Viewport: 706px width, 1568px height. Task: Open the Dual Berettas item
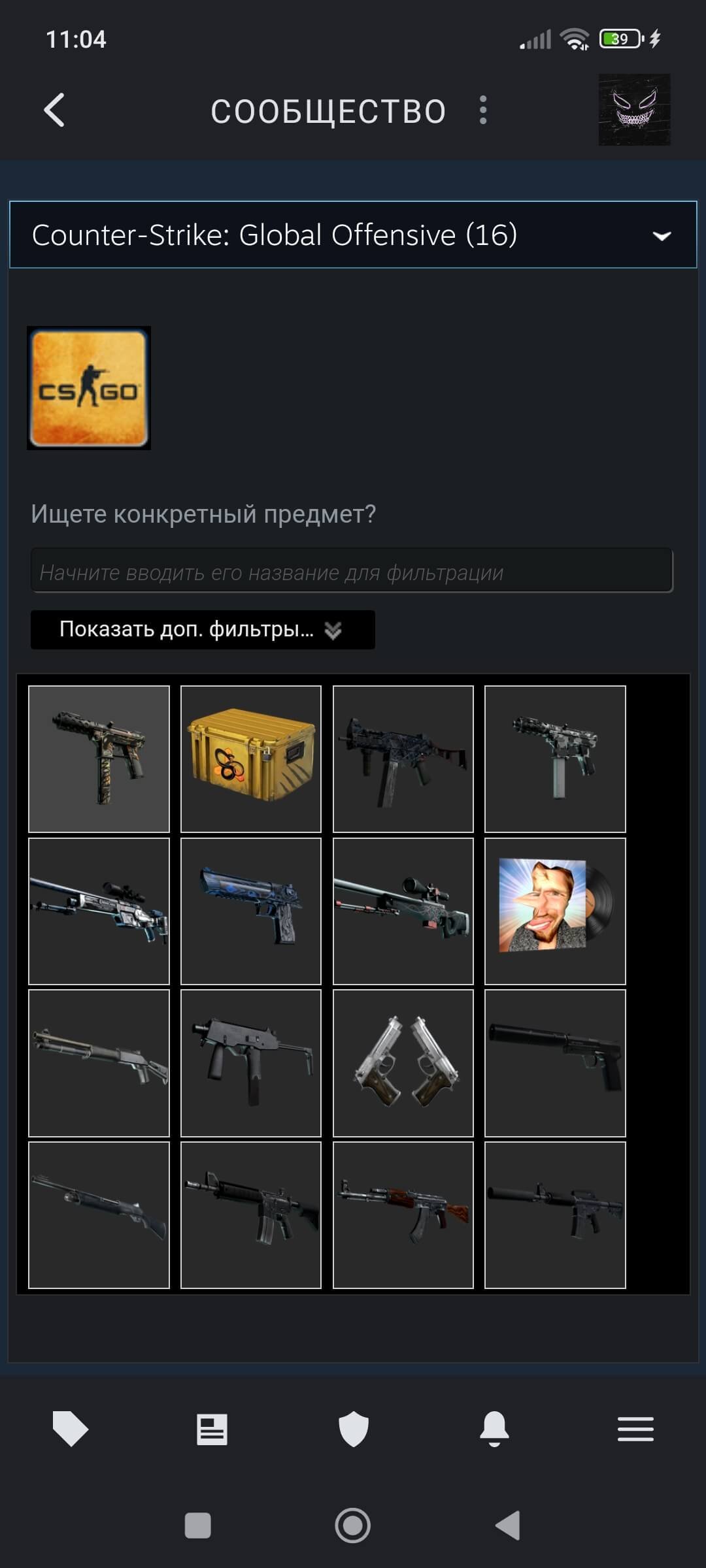pyautogui.click(x=403, y=1063)
